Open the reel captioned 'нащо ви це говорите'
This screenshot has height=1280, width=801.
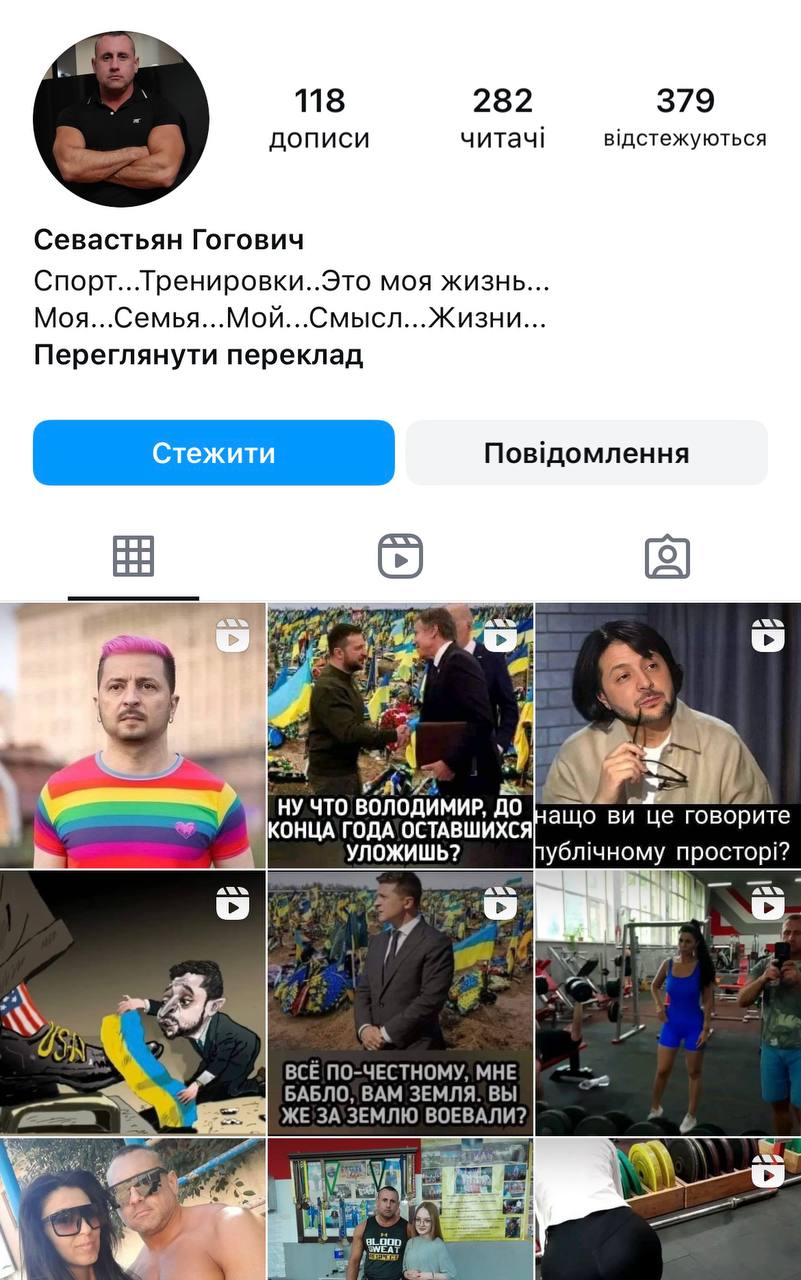coord(668,735)
